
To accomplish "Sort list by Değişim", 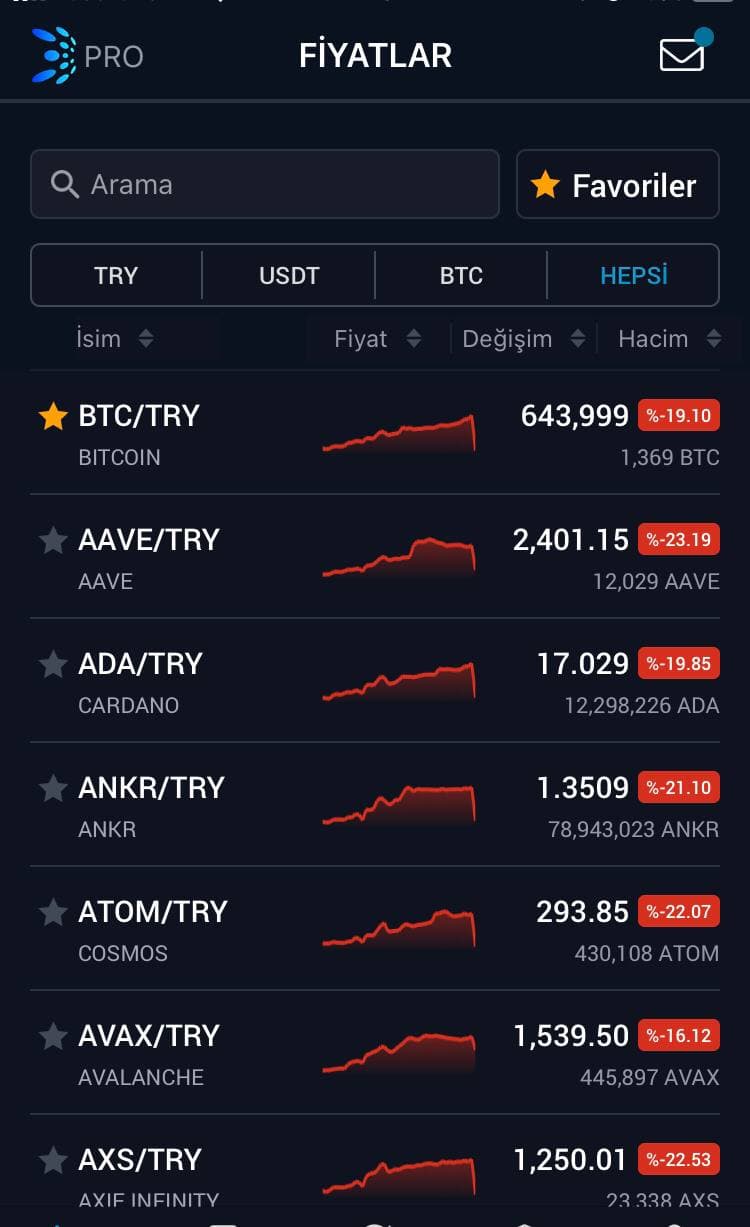I will 523,339.
